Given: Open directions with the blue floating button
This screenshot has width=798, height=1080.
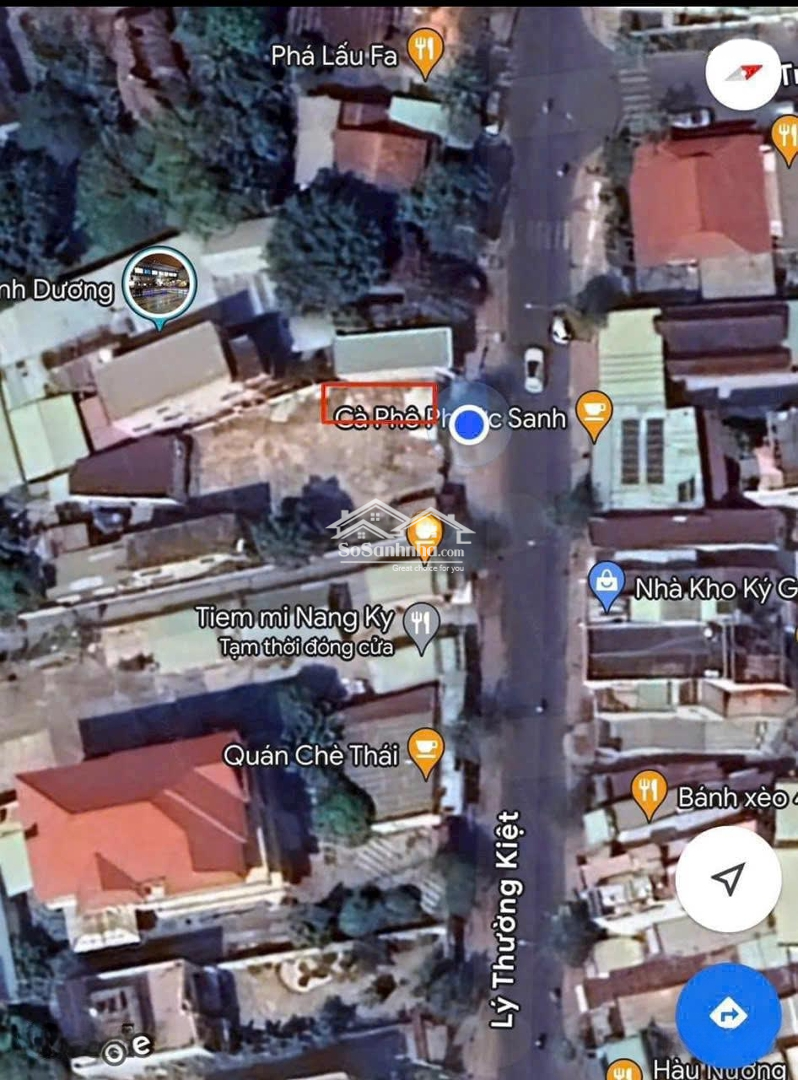Looking at the screenshot, I should click(728, 1015).
